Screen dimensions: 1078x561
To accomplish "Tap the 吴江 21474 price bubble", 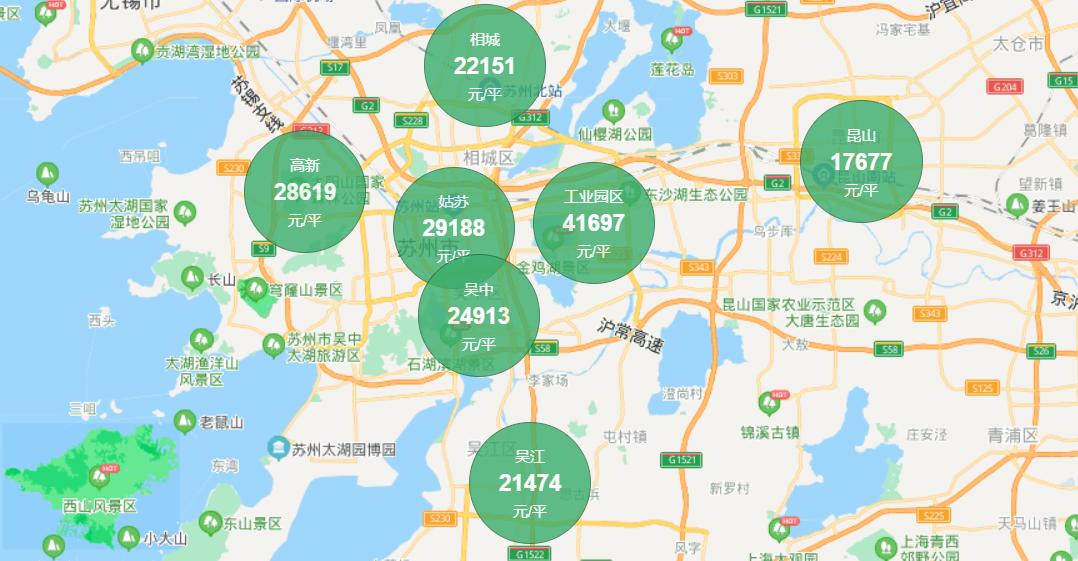I will pos(529,483).
